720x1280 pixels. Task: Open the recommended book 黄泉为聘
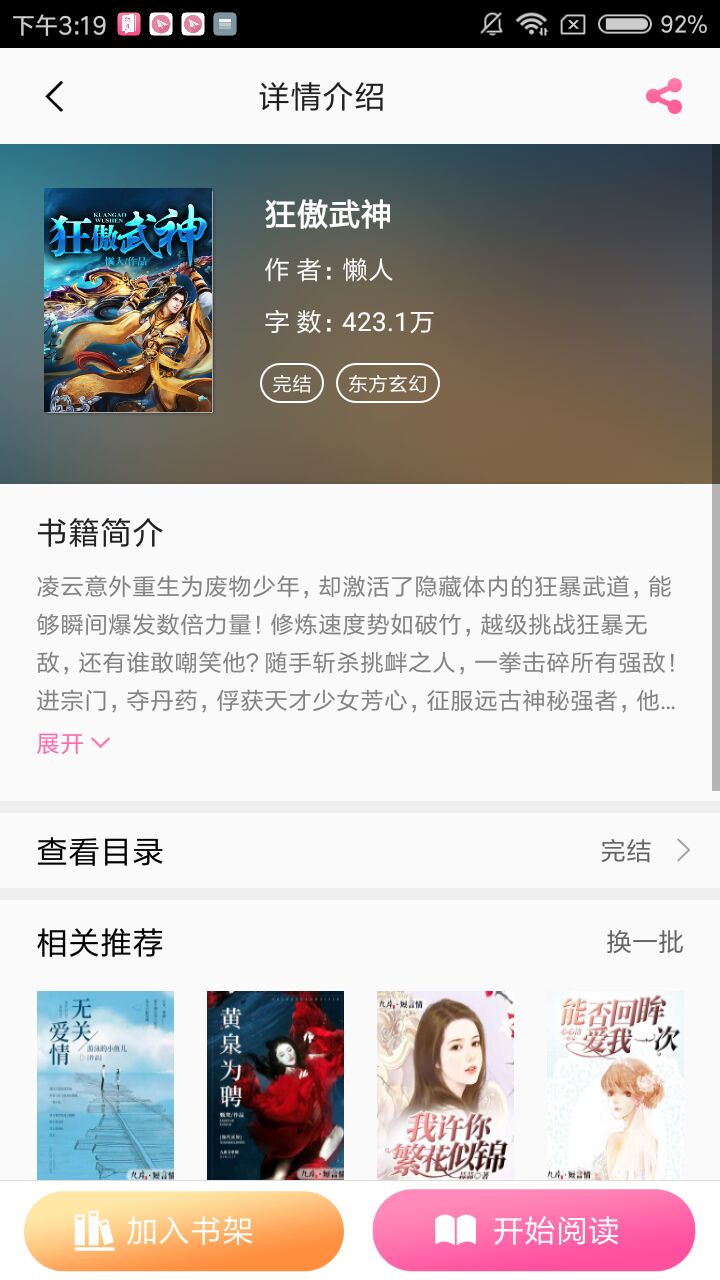(x=275, y=1085)
